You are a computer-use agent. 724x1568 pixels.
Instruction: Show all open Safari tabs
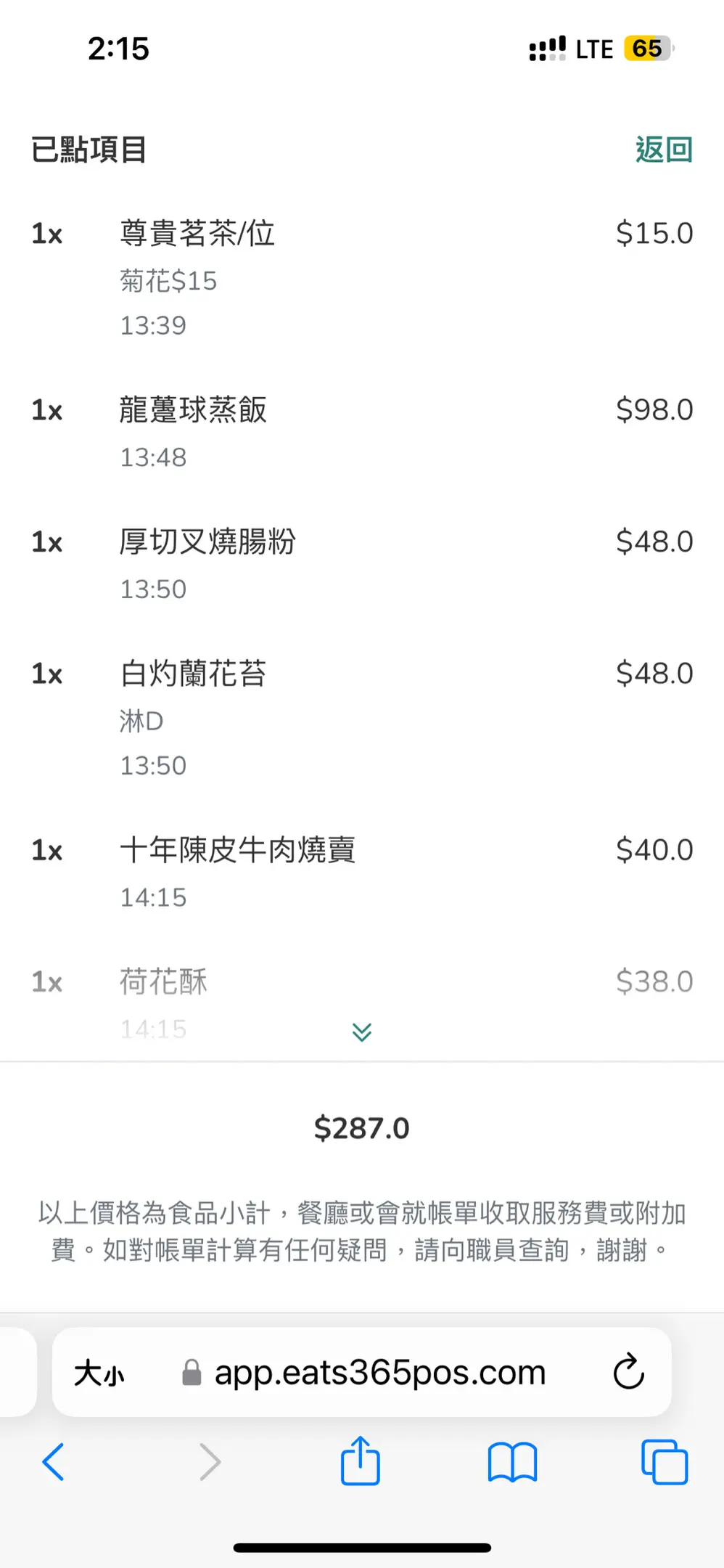click(x=664, y=1461)
